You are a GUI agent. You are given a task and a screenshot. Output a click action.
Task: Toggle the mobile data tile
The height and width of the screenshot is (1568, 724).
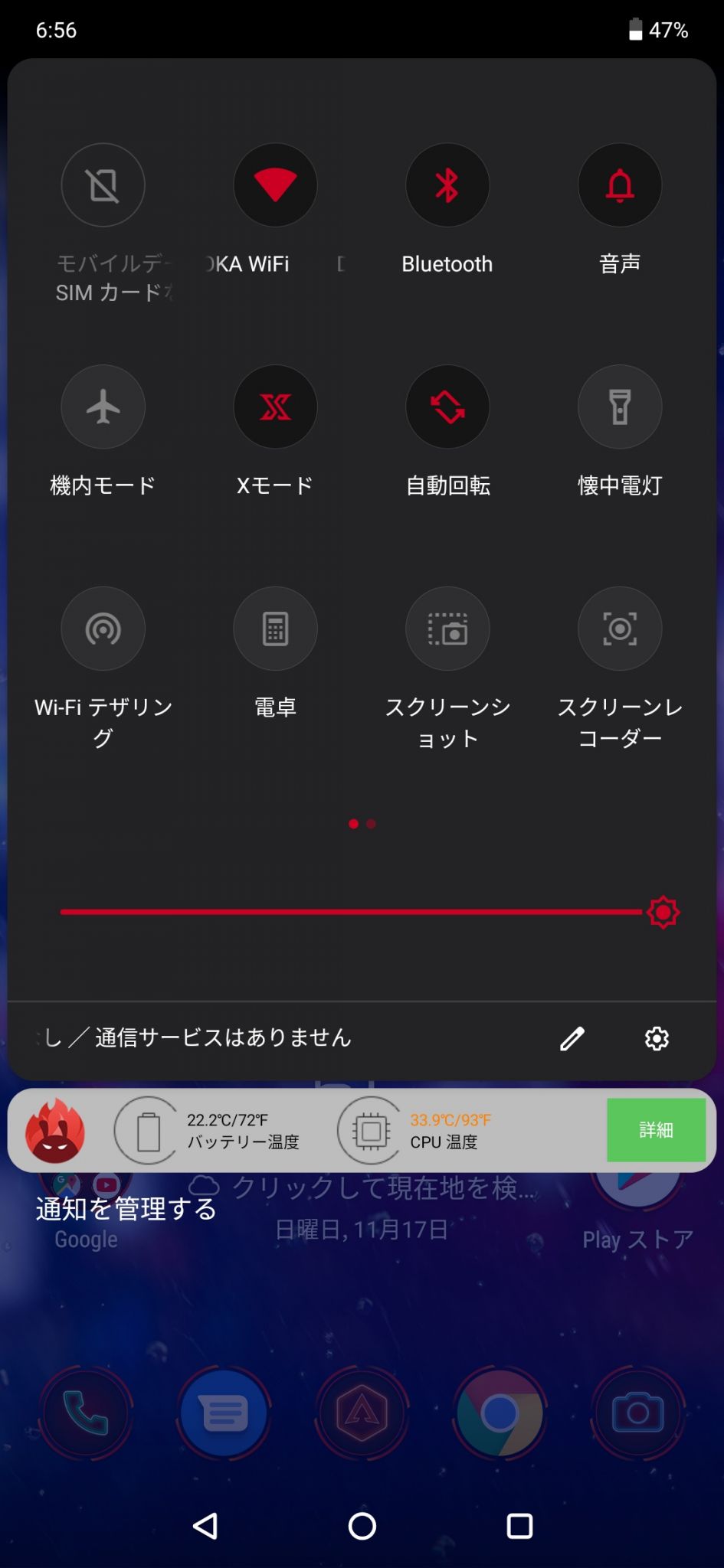(x=103, y=185)
